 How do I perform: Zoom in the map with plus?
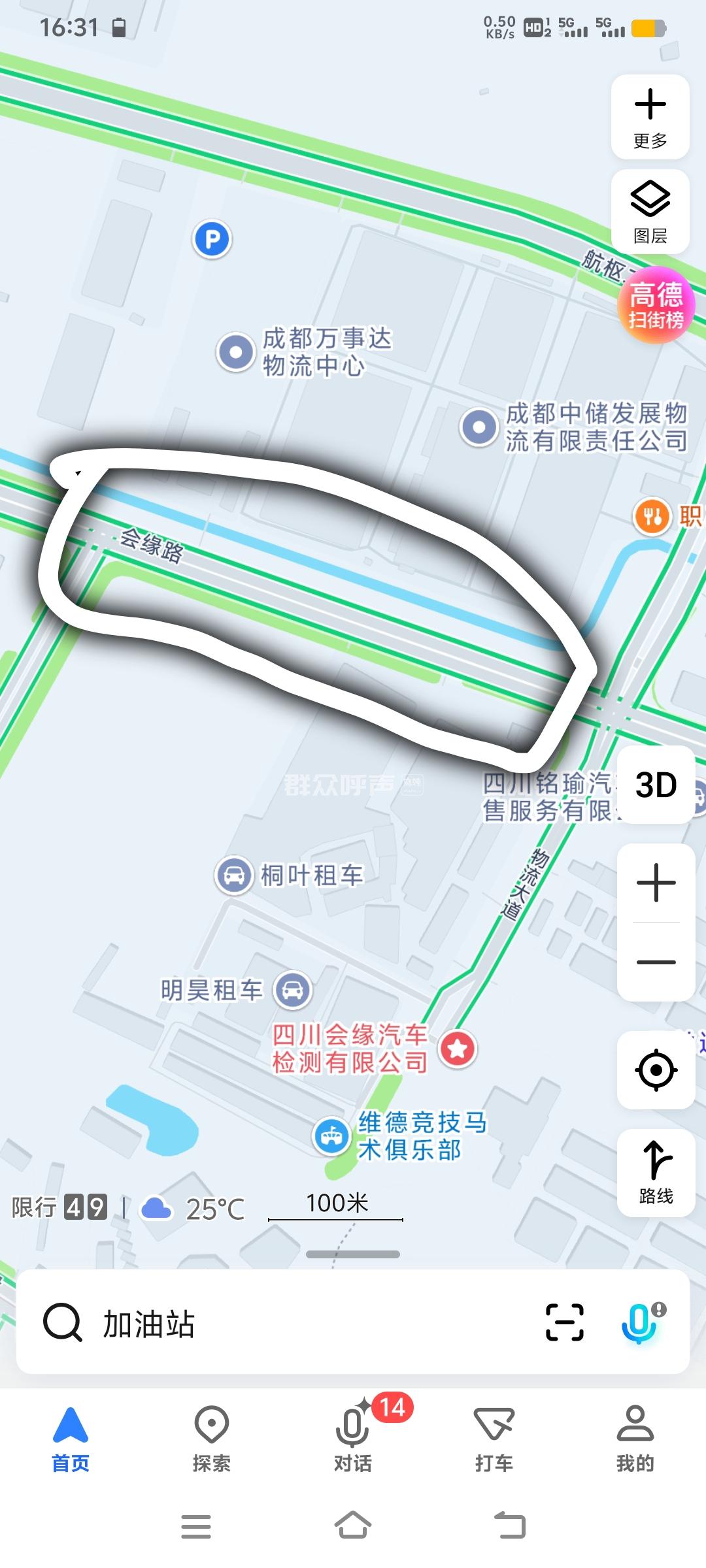pyautogui.click(x=656, y=883)
